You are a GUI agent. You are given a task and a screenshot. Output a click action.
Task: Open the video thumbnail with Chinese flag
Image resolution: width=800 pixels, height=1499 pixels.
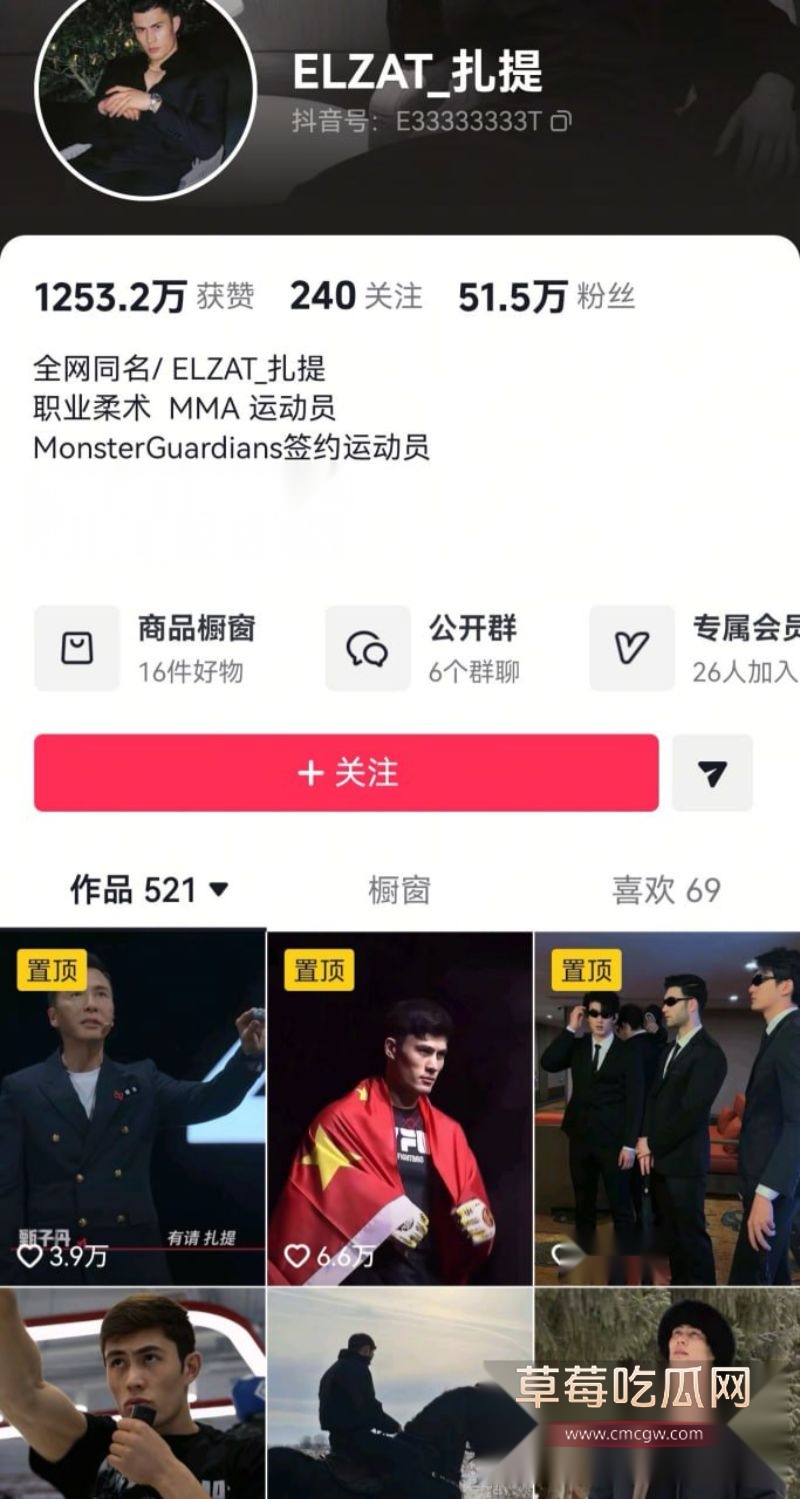tap(400, 1100)
